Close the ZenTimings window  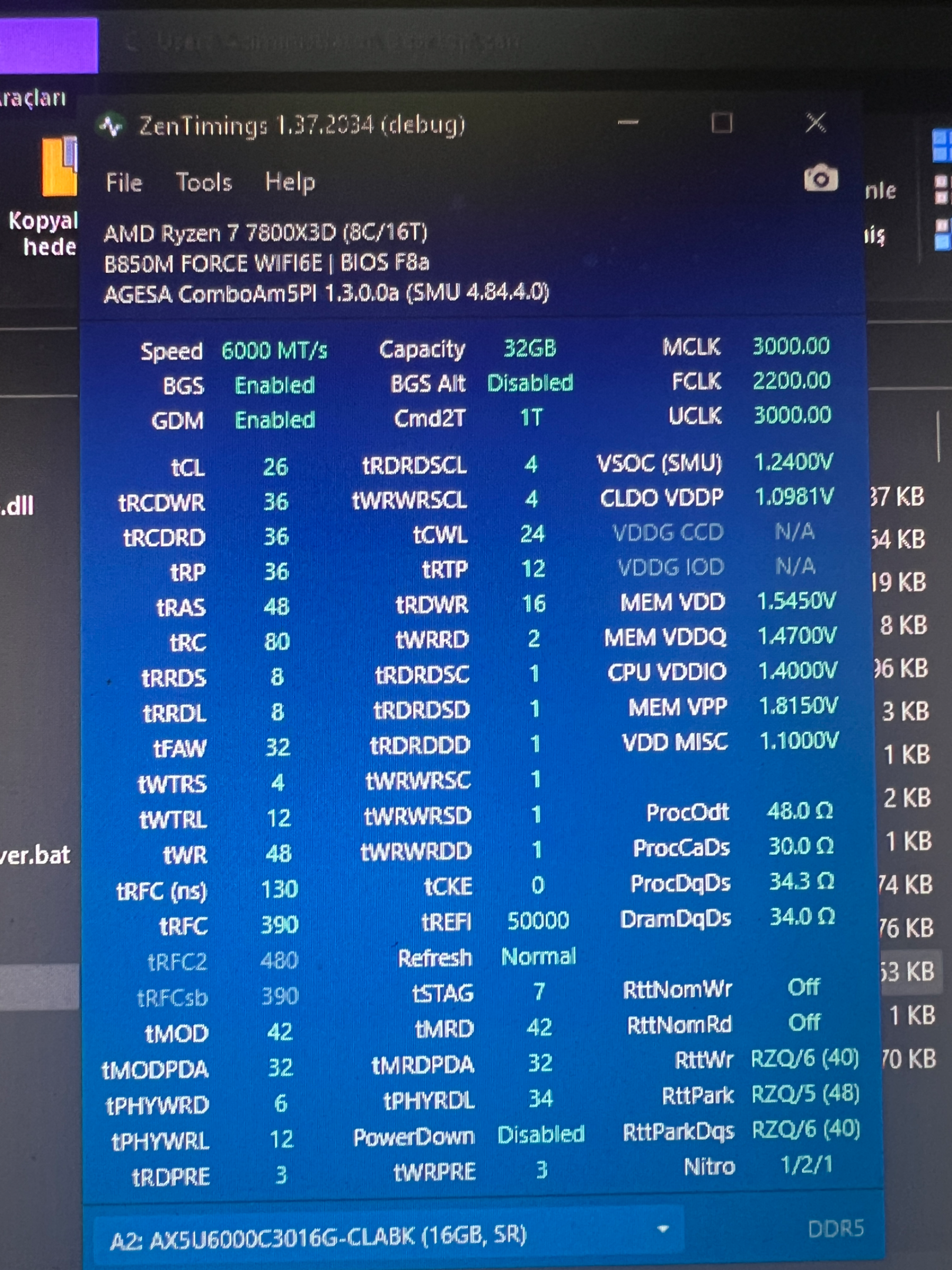816,123
